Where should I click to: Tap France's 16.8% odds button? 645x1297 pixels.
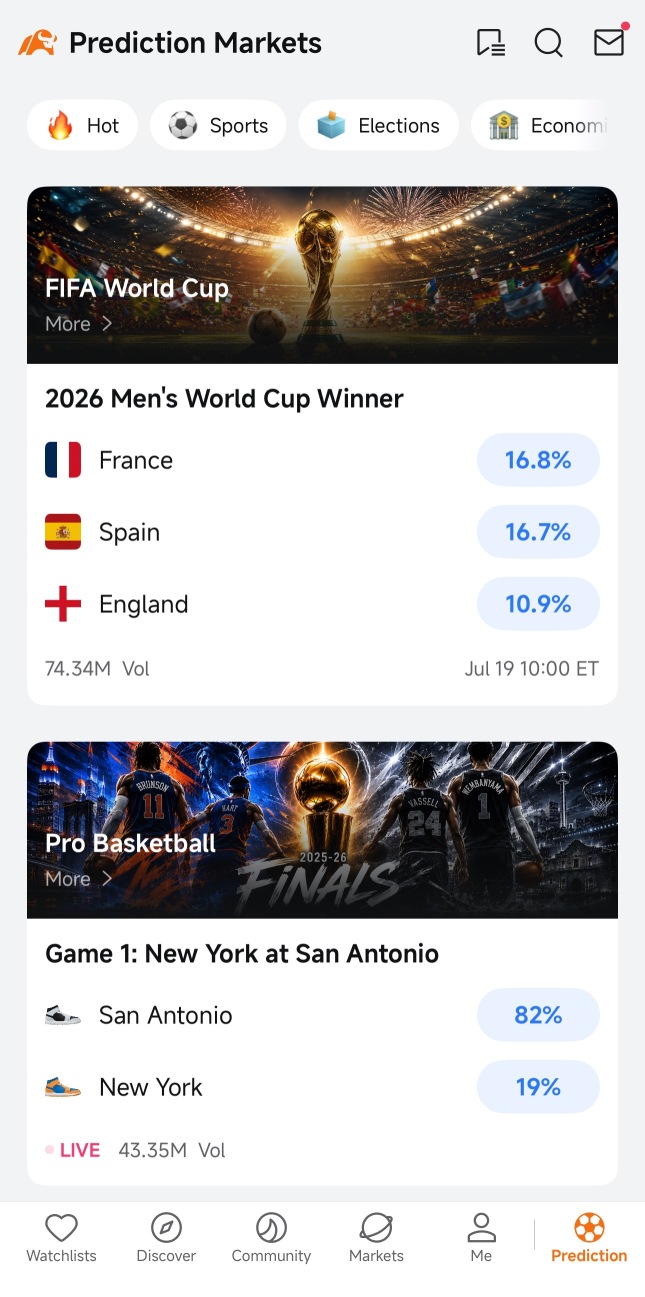[x=538, y=460]
